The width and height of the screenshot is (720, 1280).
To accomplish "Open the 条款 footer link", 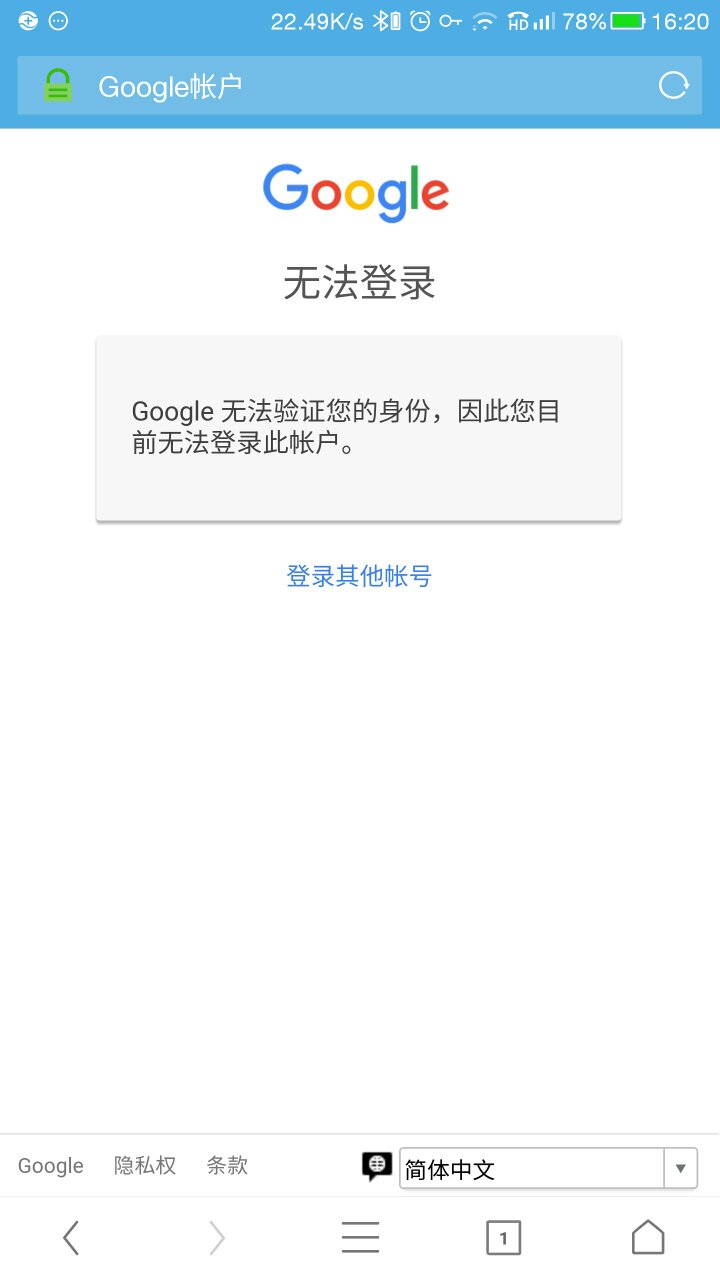I will coord(227,1165).
